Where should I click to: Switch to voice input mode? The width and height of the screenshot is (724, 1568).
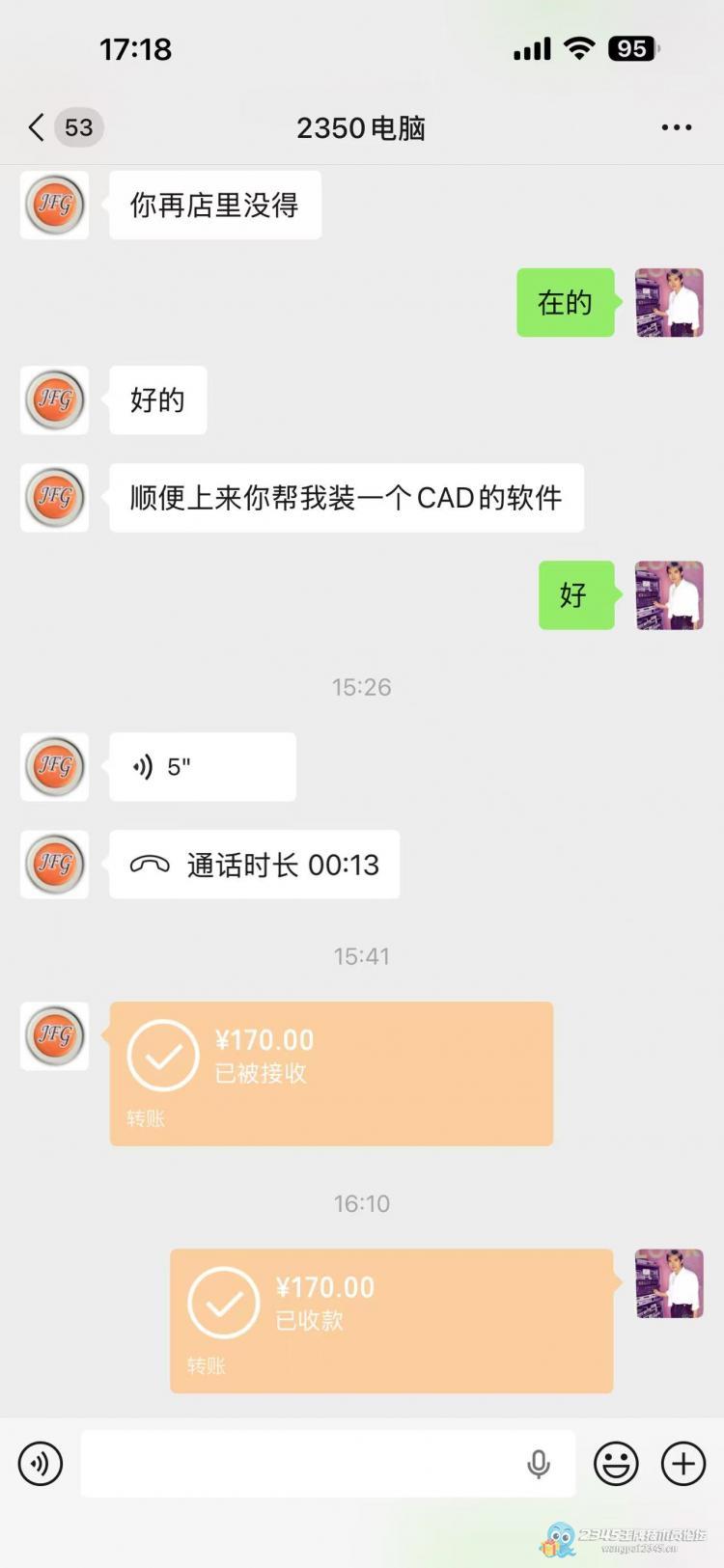[x=41, y=1464]
